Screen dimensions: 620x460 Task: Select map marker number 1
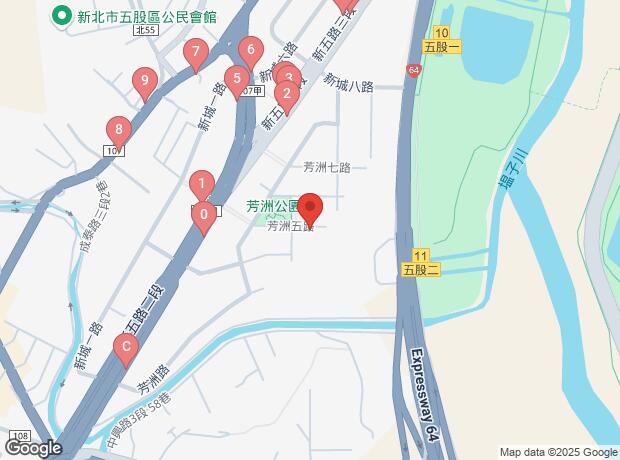[x=202, y=184]
